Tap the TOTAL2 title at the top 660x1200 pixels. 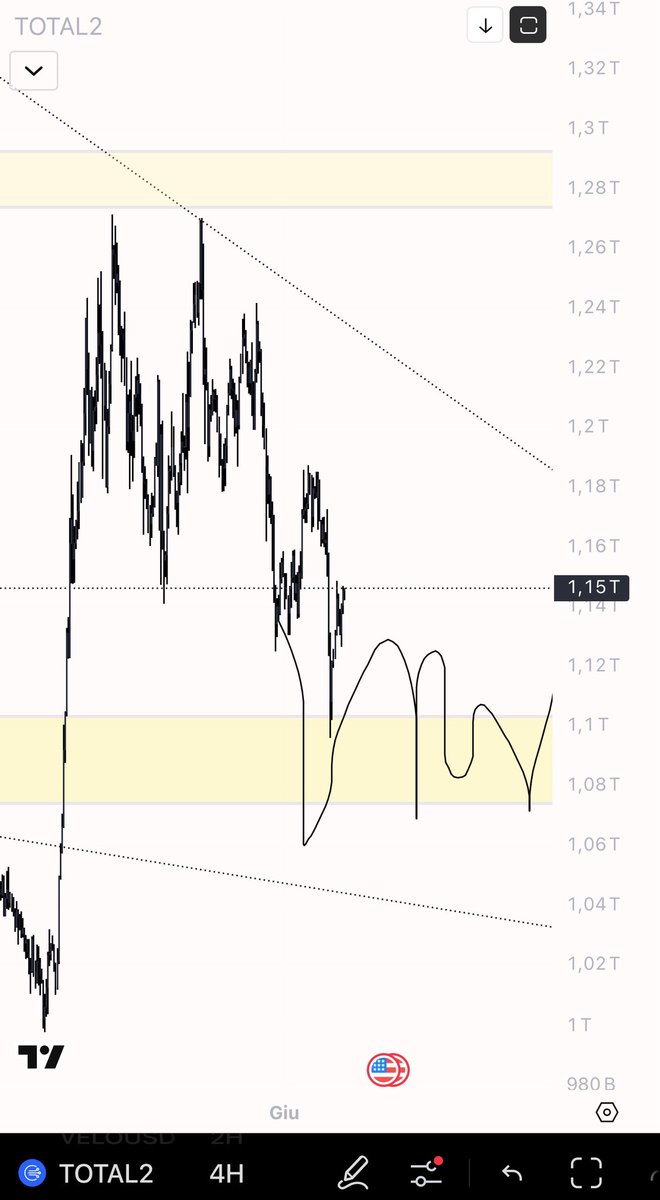[x=58, y=27]
